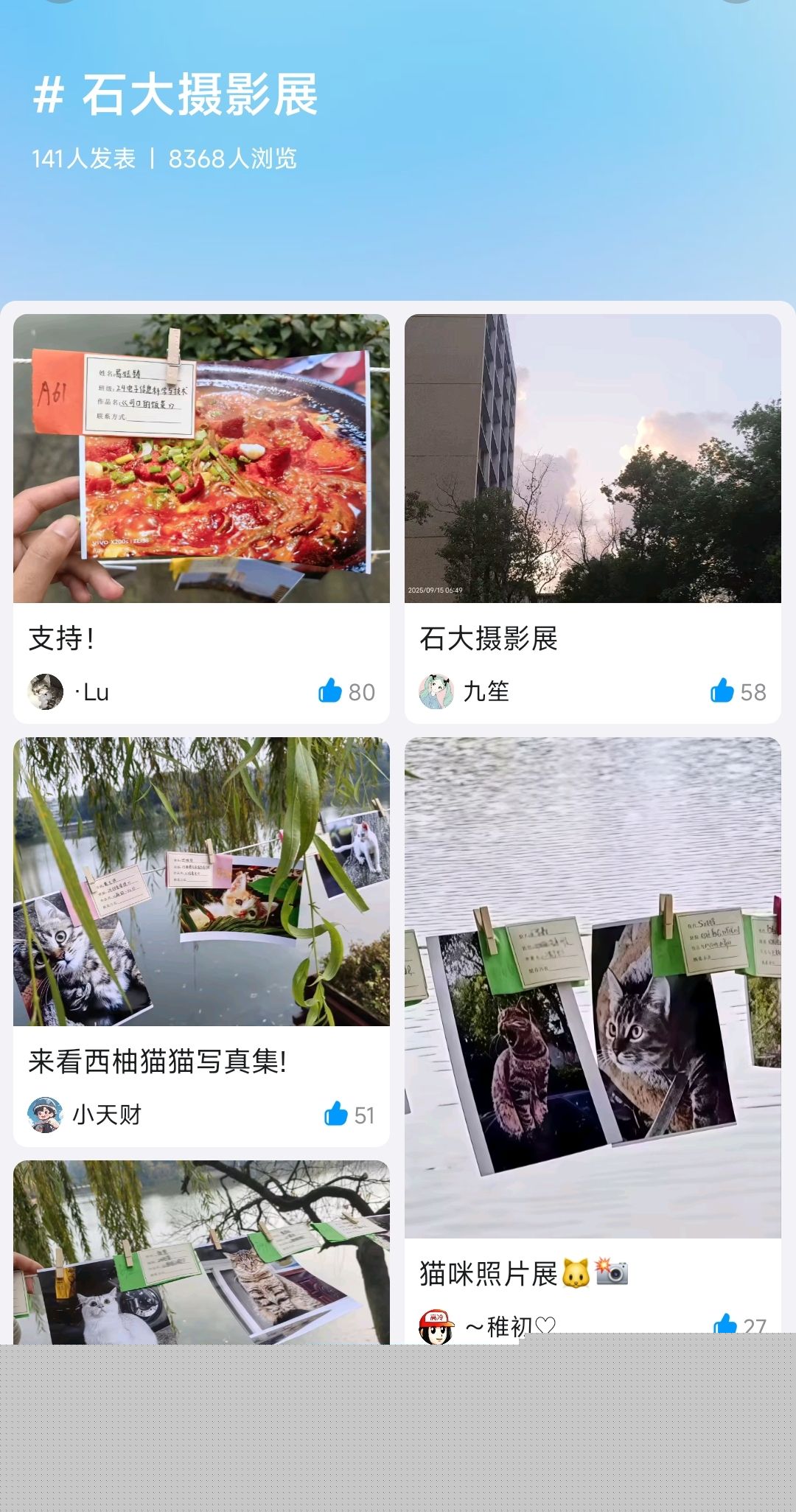Visit 小天财's profile avatar
796x1512 pixels.
point(46,1115)
